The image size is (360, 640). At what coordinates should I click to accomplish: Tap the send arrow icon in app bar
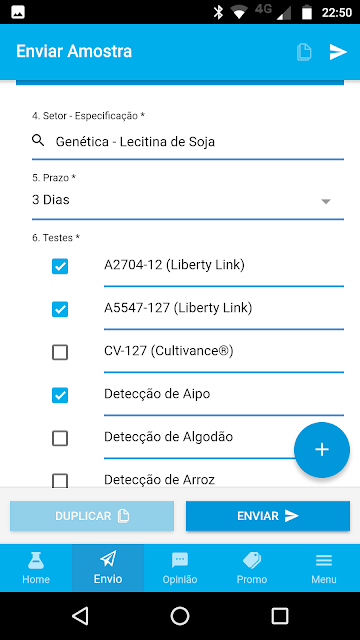coord(338,52)
